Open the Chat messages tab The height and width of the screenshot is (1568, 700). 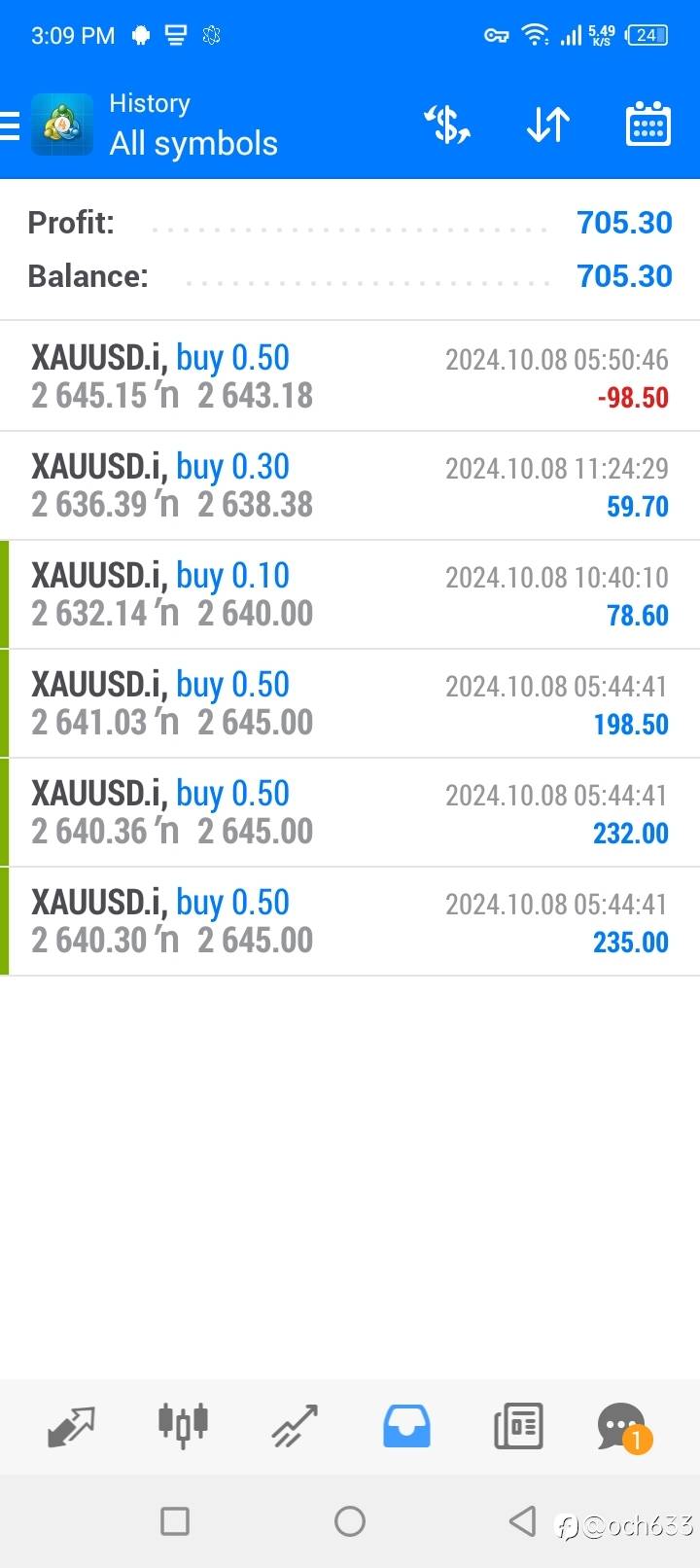[x=622, y=1426]
